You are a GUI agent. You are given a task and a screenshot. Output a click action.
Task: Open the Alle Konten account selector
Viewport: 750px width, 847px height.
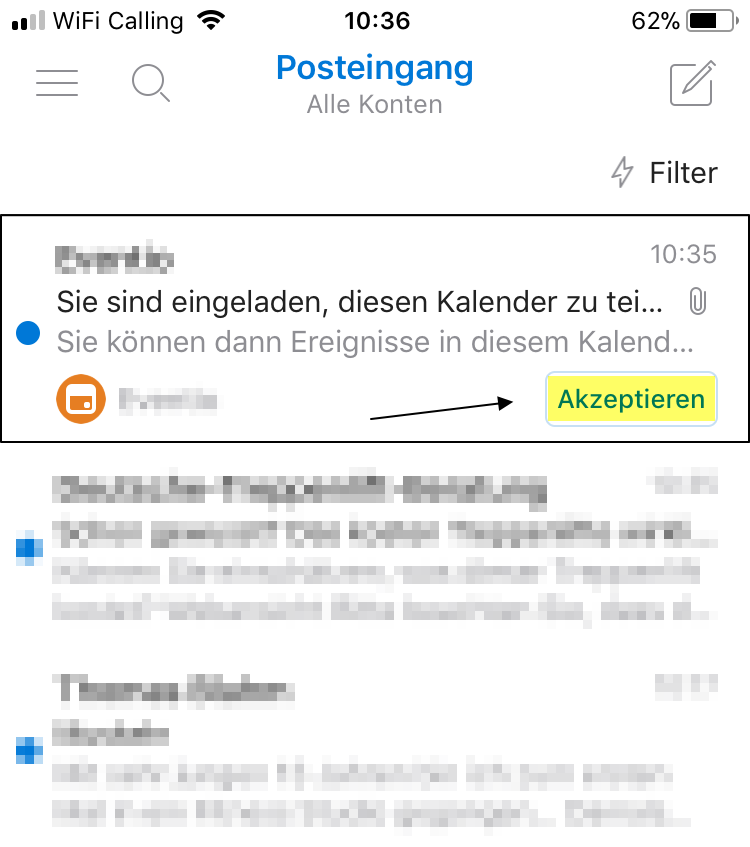[x=374, y=104]
